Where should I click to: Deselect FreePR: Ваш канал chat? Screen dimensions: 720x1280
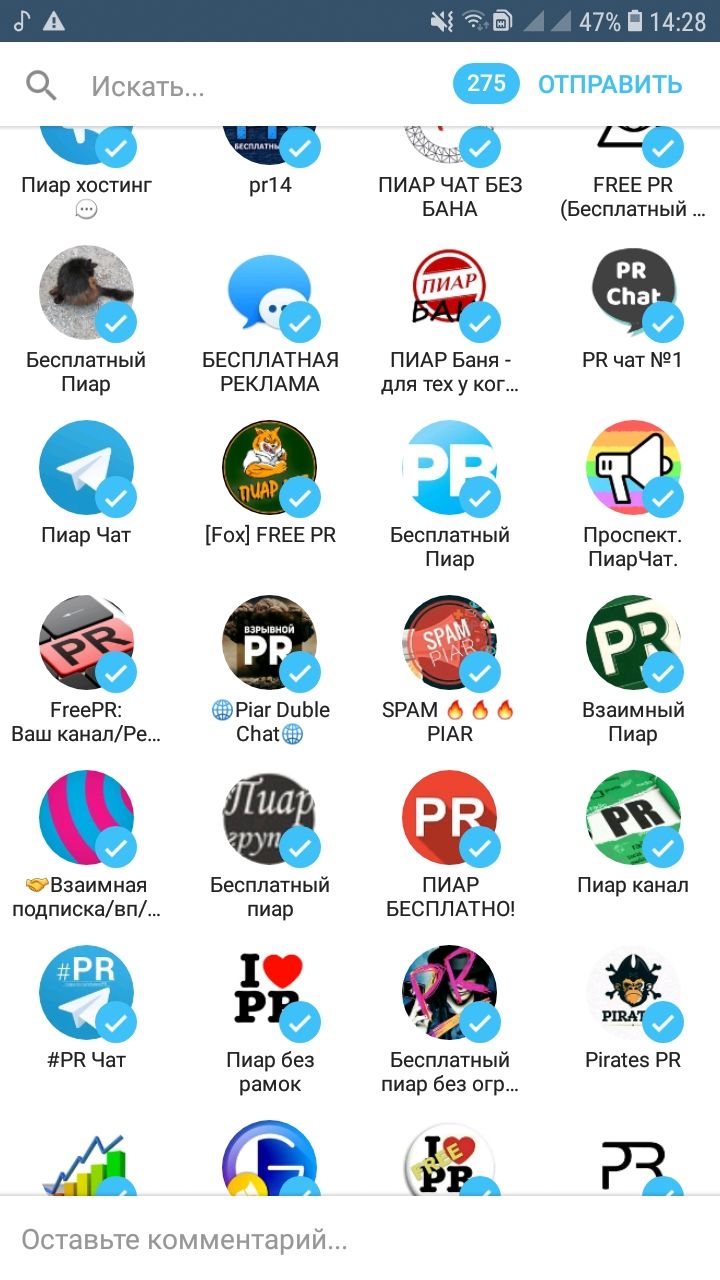[86, 643]
